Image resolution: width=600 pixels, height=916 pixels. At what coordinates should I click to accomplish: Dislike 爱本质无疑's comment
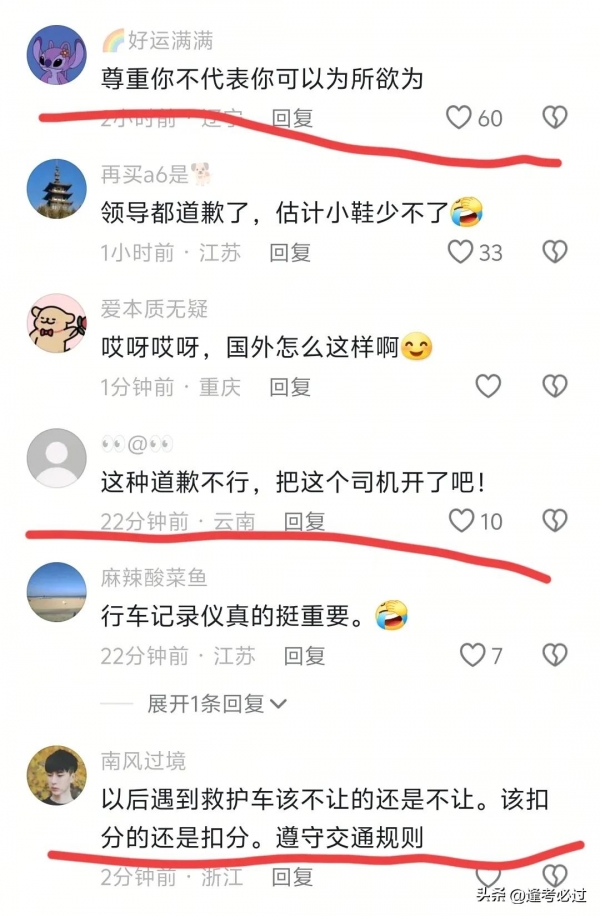[555, 386]
